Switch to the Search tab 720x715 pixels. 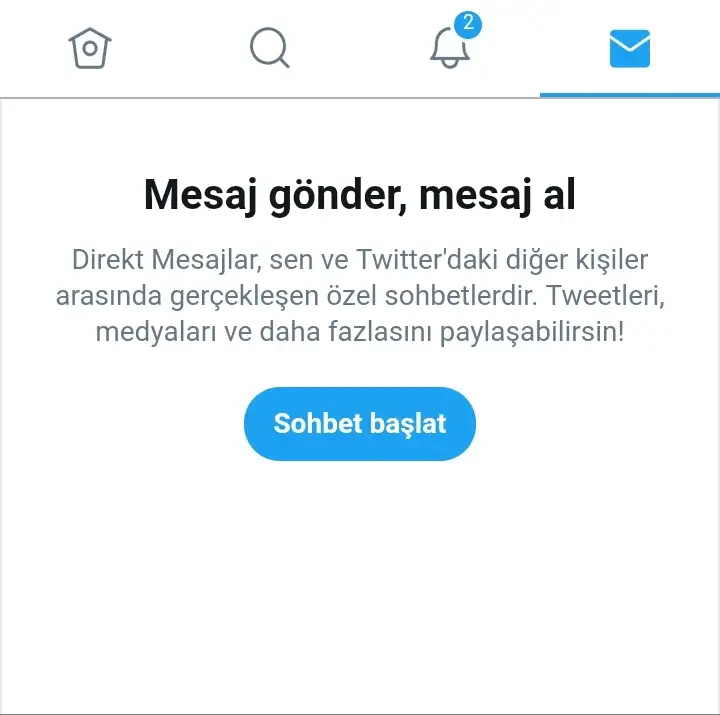pyautogui.click(x=270, y=48)
